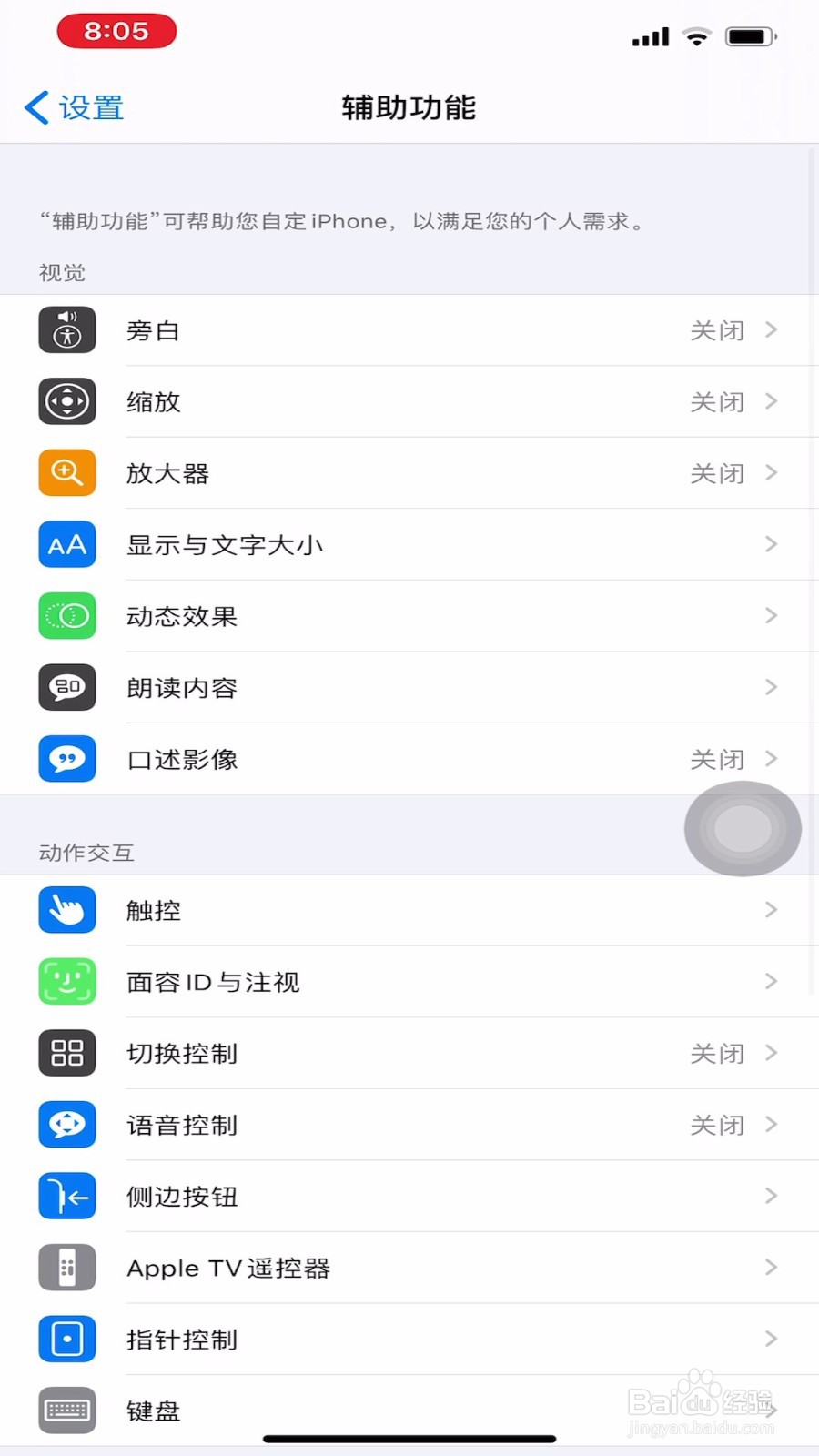Click the AA display and text size icon
The height and width of the screenshot is (1456, 819).
point(66,543)
